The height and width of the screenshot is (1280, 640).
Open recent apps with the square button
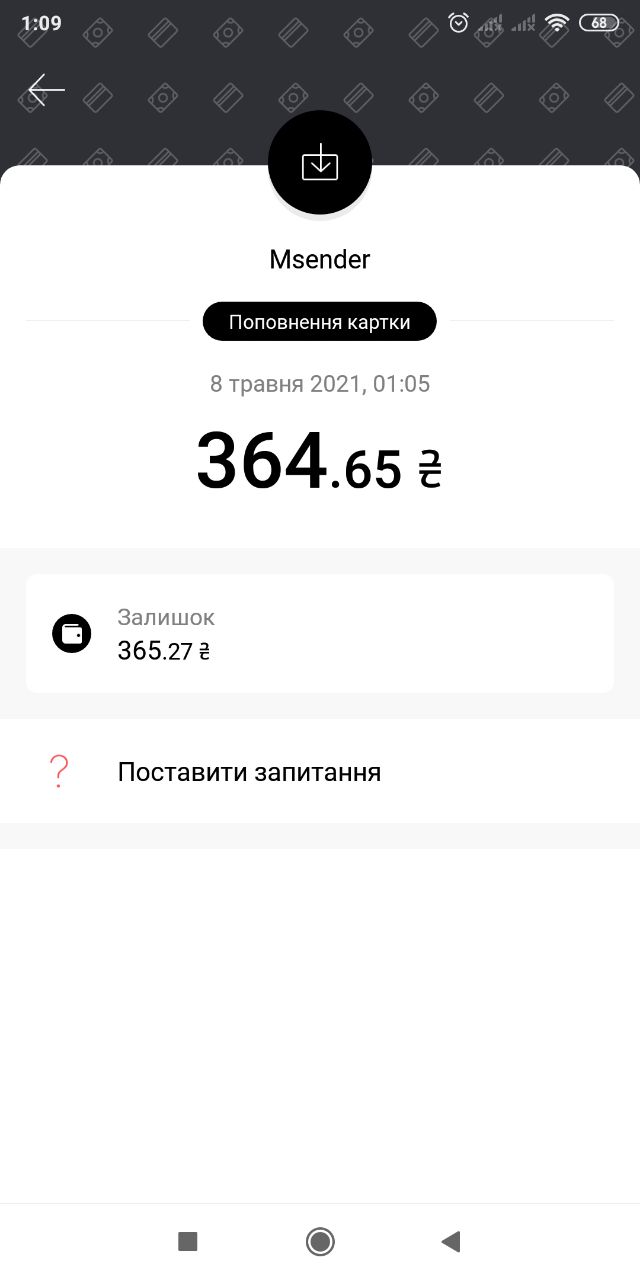click(187, 1242)
